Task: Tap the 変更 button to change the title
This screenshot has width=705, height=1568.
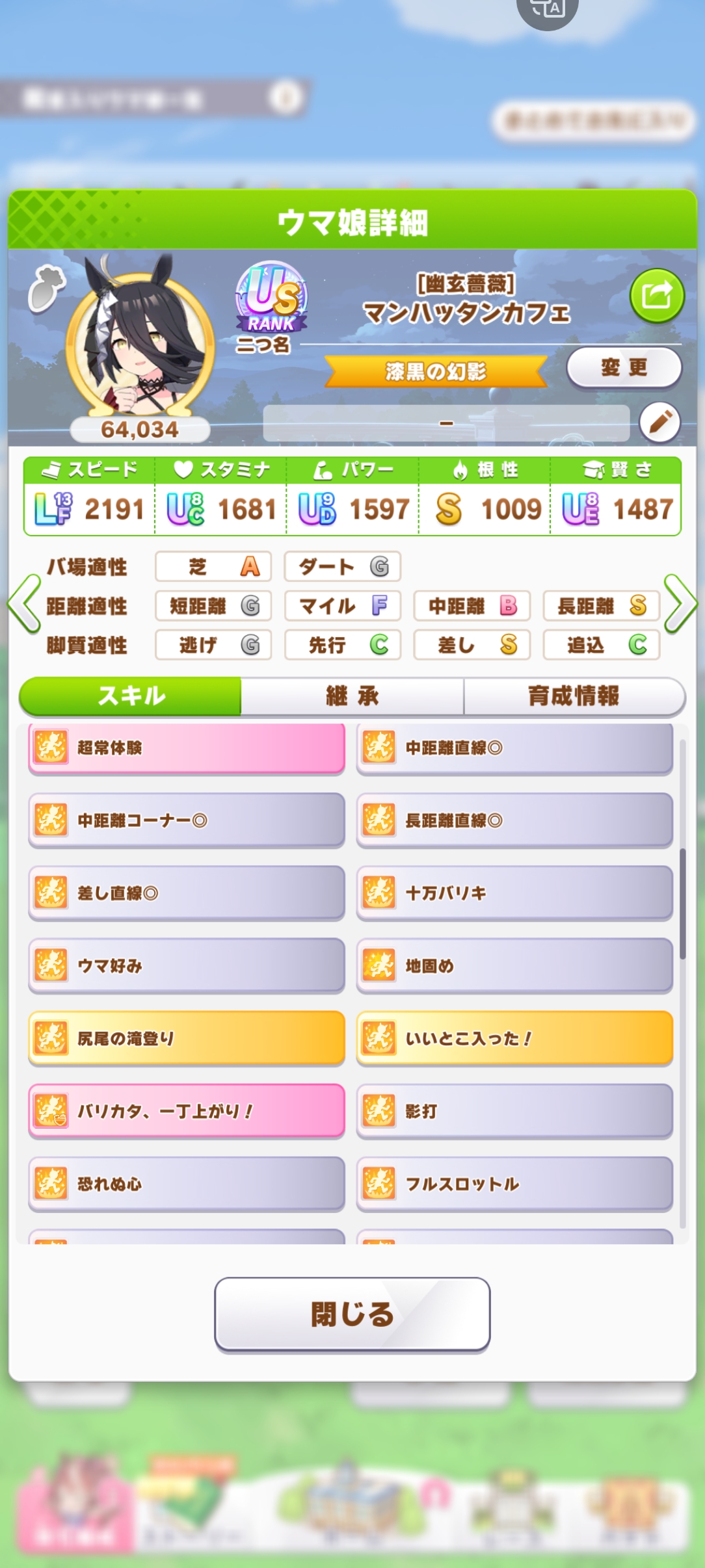Action: (x=624, y=368)
